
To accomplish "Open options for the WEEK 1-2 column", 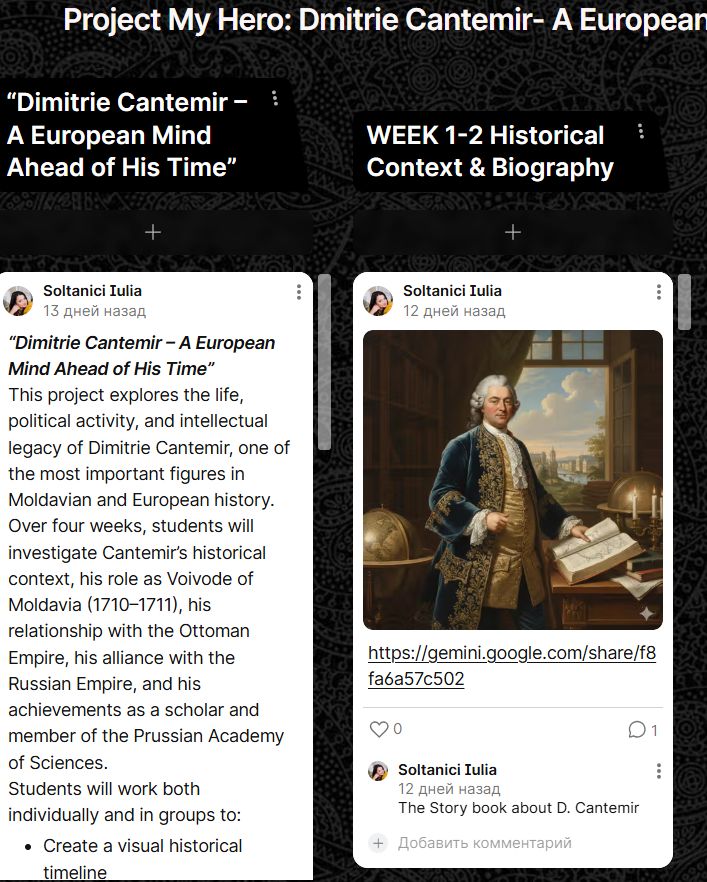I will click(641, 131).
